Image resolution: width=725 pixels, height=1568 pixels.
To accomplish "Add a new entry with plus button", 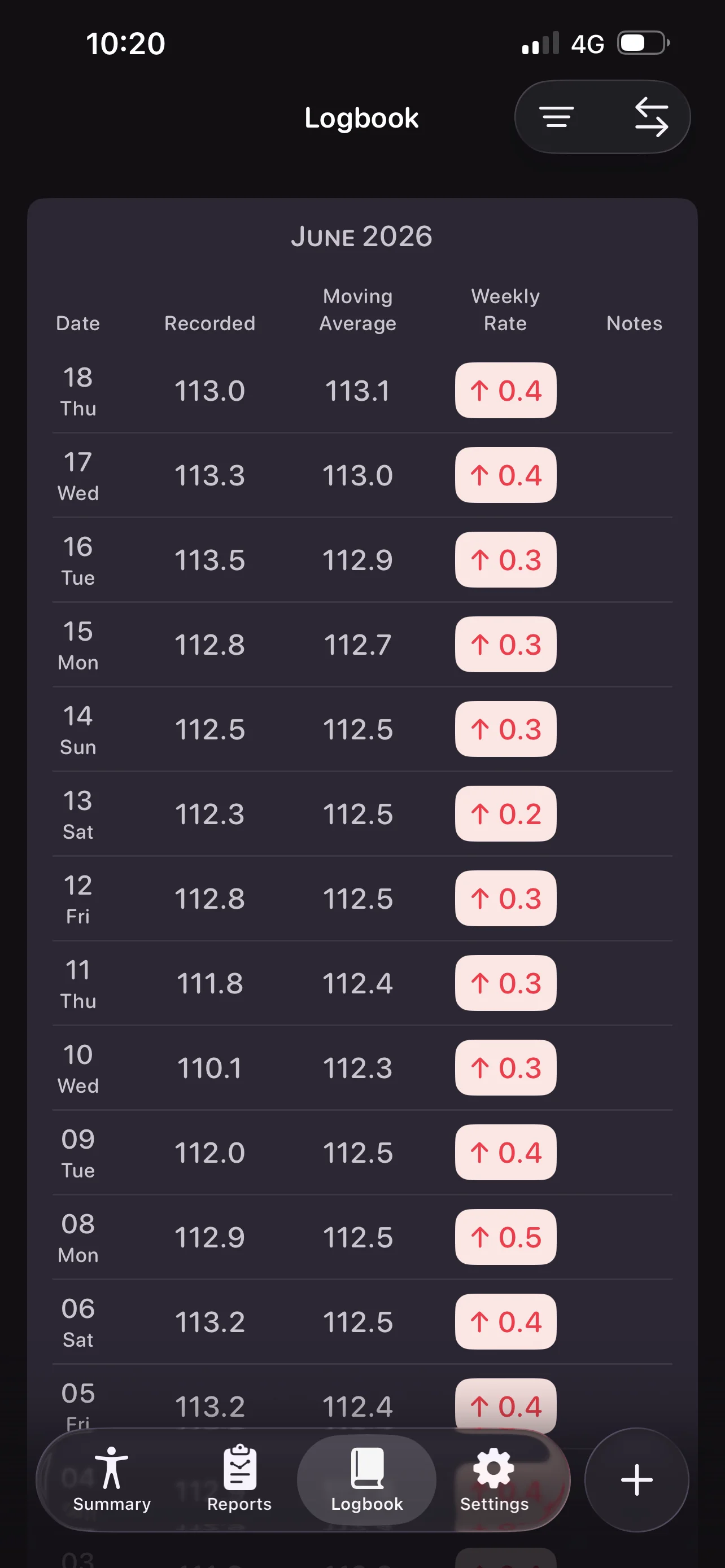I will [637, 1480].
